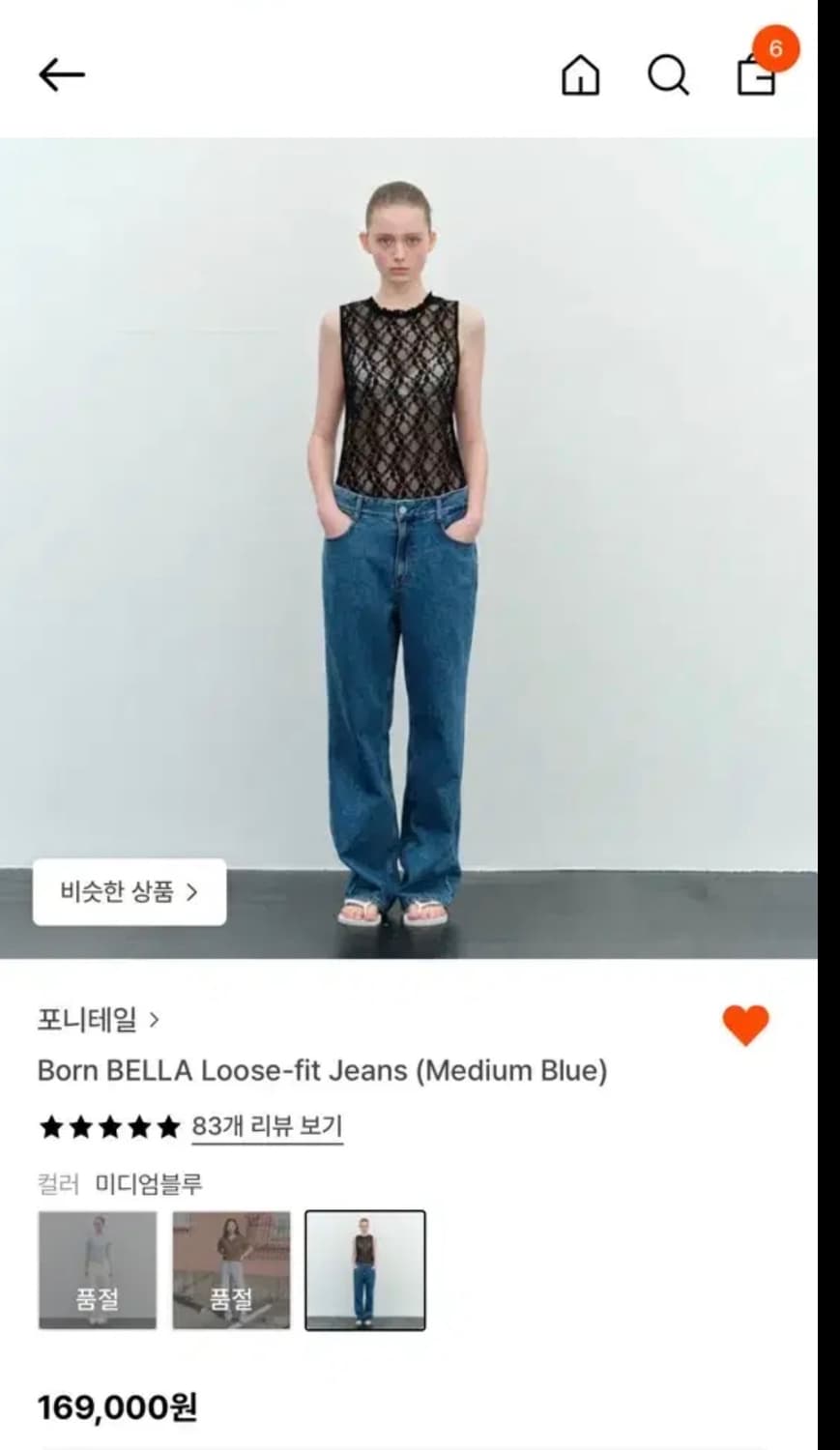This screenshot has height=1450, width=840.
Task: Tap the Born BELLA Loose-fit Jeans title
Action: (x=320, y=1071)
